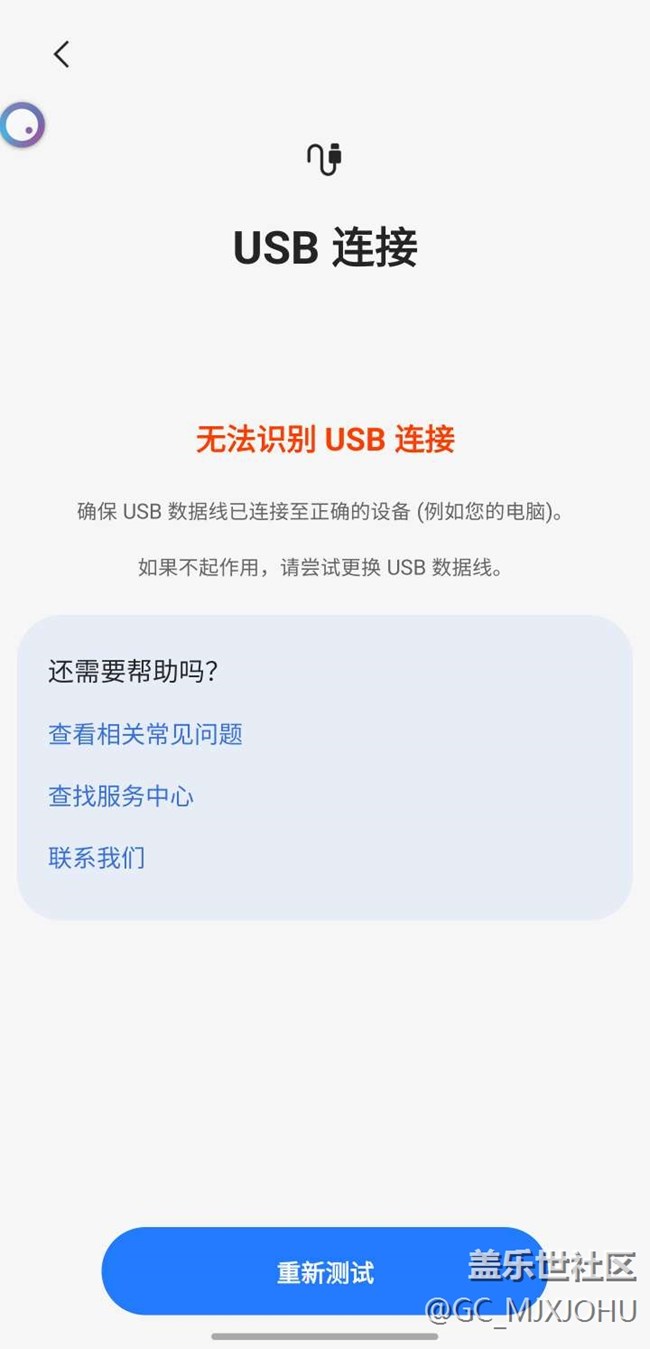Open the floating assistant bubble
Viewport: 650px width, 1349px height.
pos(21,125)
